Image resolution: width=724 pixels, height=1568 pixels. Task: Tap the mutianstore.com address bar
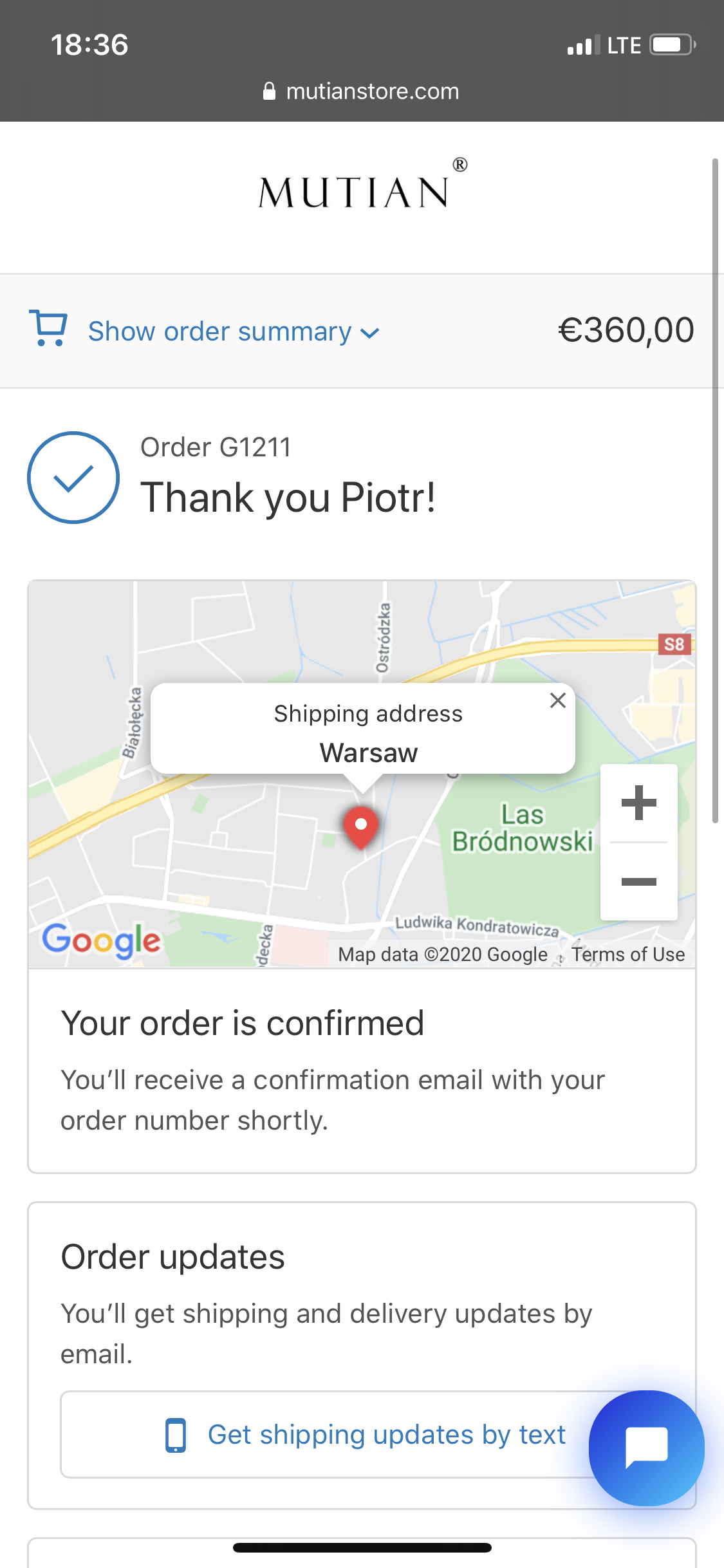pos(361,91)
